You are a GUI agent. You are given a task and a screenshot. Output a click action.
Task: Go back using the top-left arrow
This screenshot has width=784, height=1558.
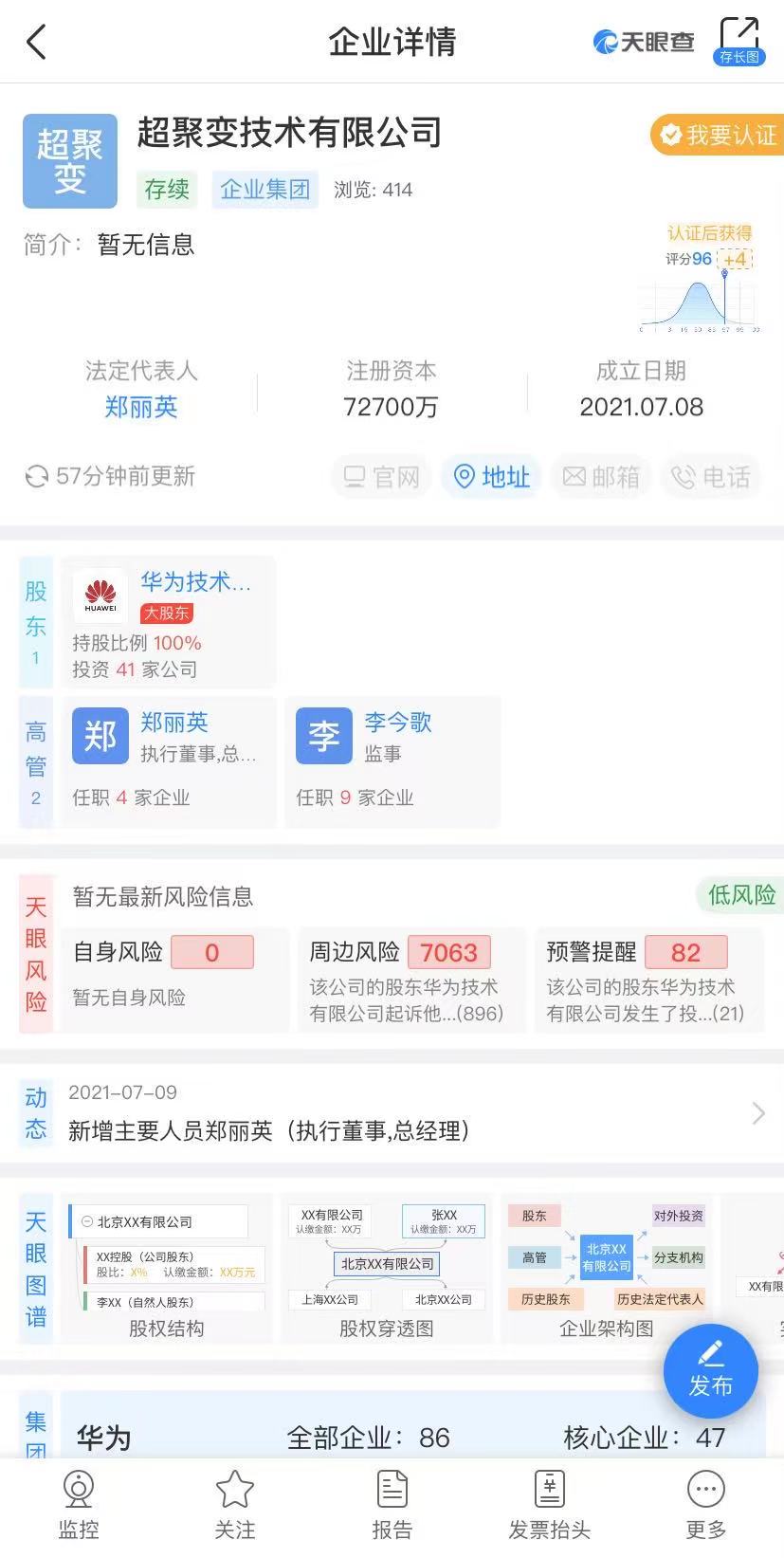[x=36, y=42]
